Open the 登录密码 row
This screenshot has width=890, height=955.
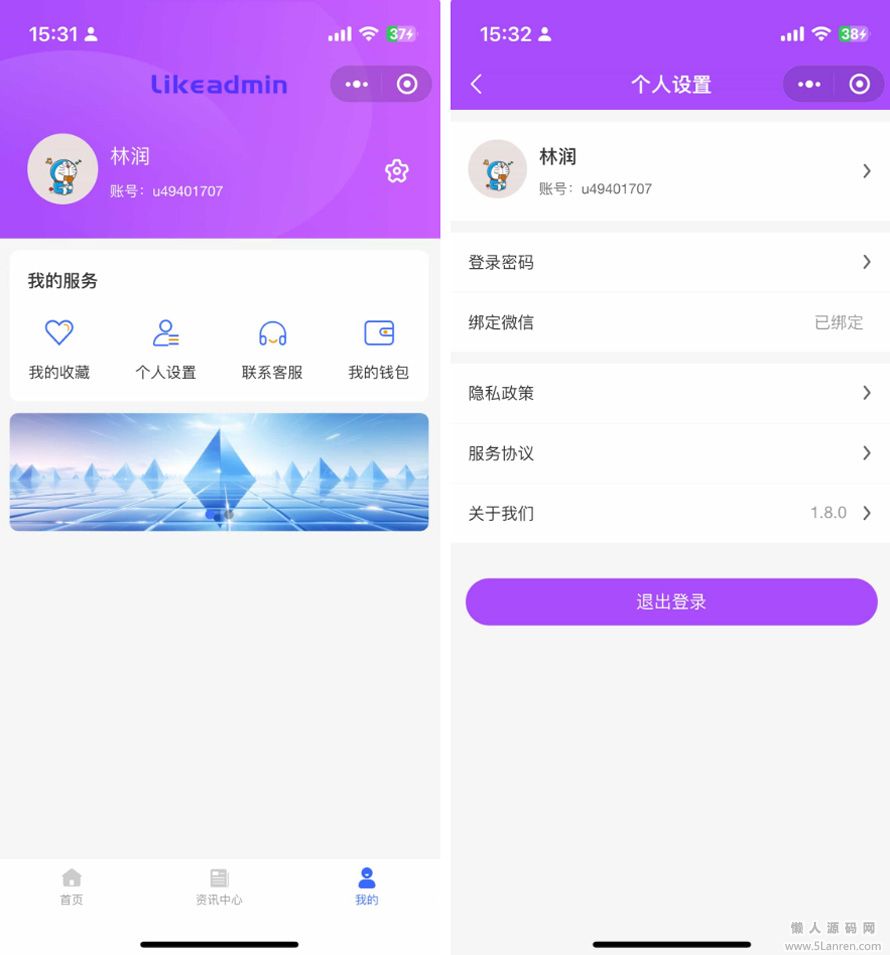coord(670,262)
